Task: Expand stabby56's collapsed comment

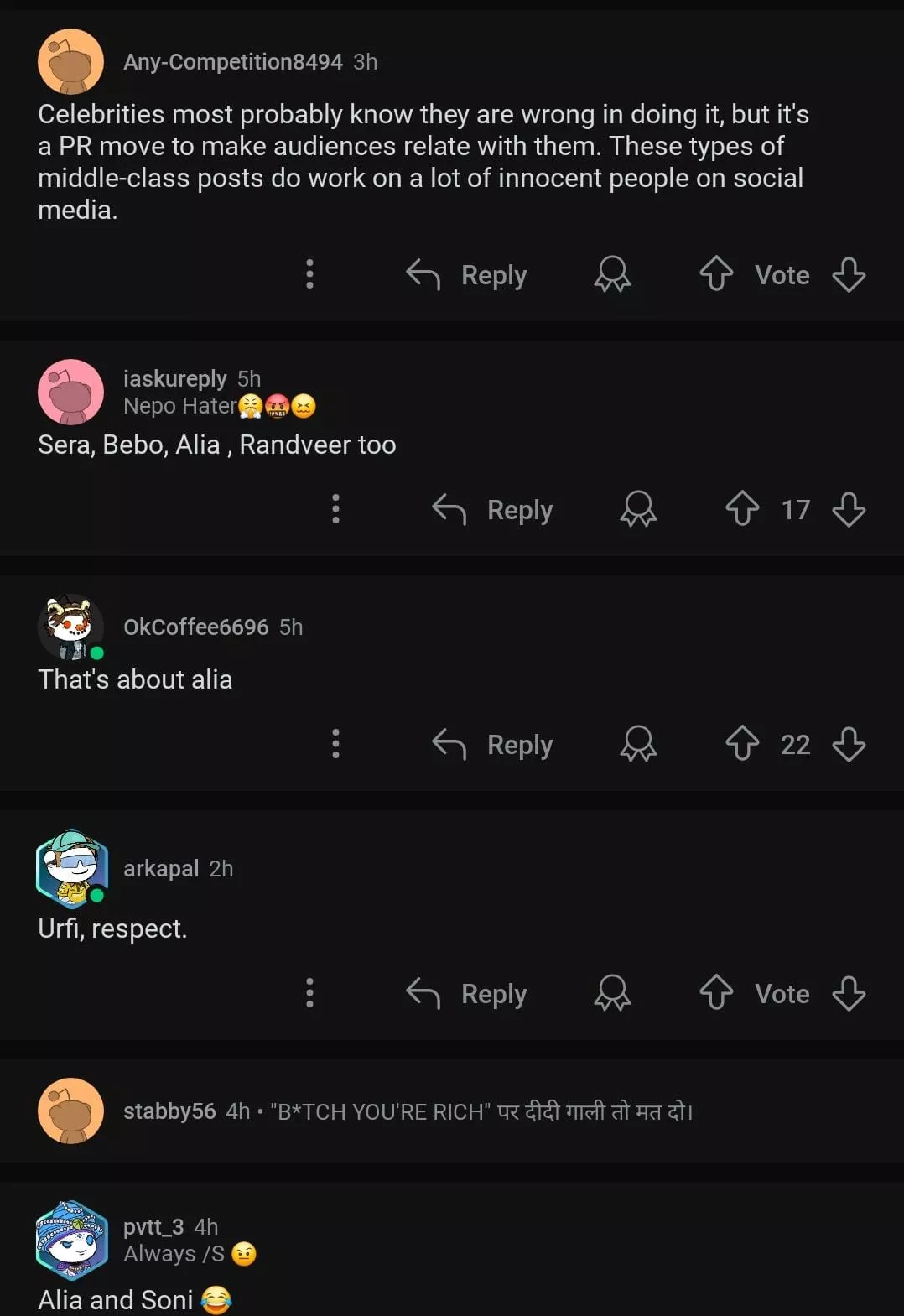Action: (481, 1111)
